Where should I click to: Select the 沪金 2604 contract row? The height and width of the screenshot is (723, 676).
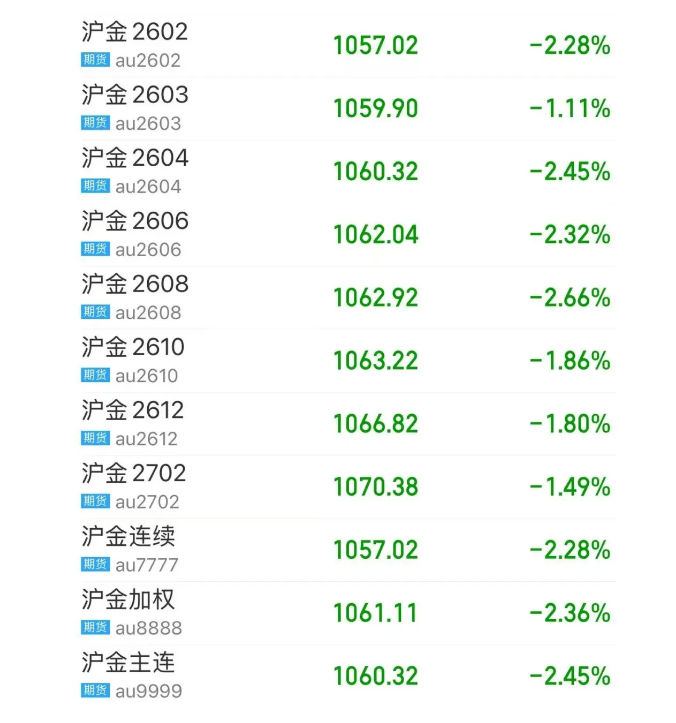(x=135, y=171)
